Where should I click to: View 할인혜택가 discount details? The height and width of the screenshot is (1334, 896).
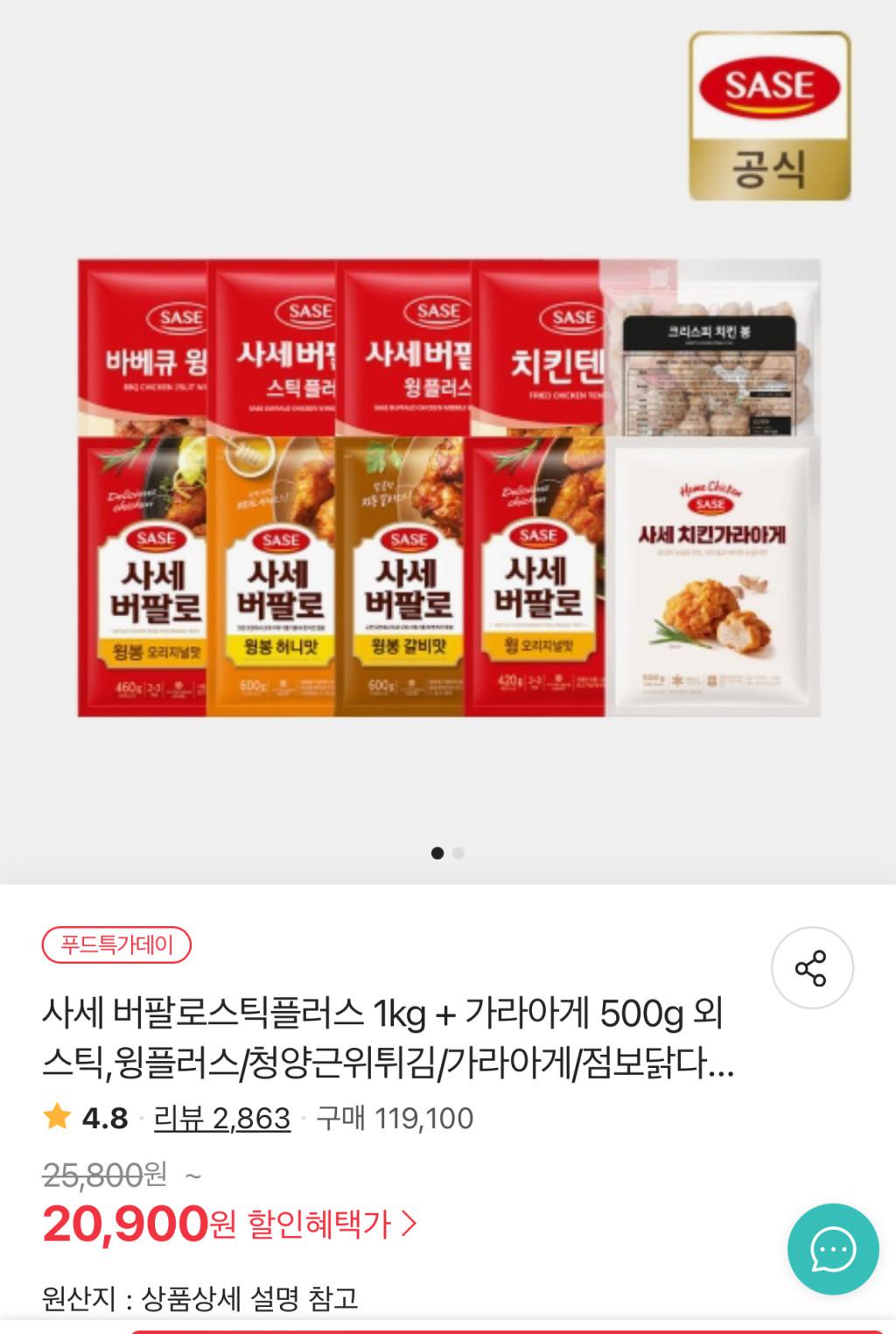point(332,1224)
